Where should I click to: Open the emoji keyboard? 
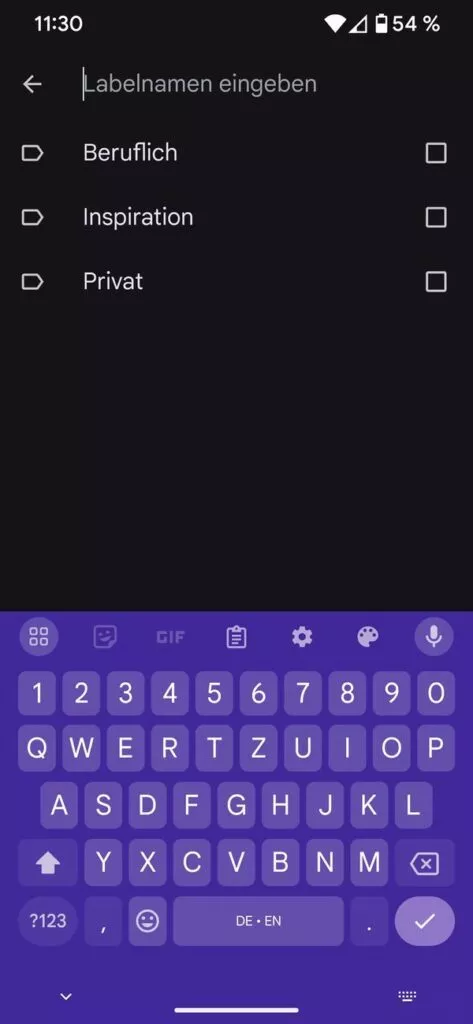148,921
